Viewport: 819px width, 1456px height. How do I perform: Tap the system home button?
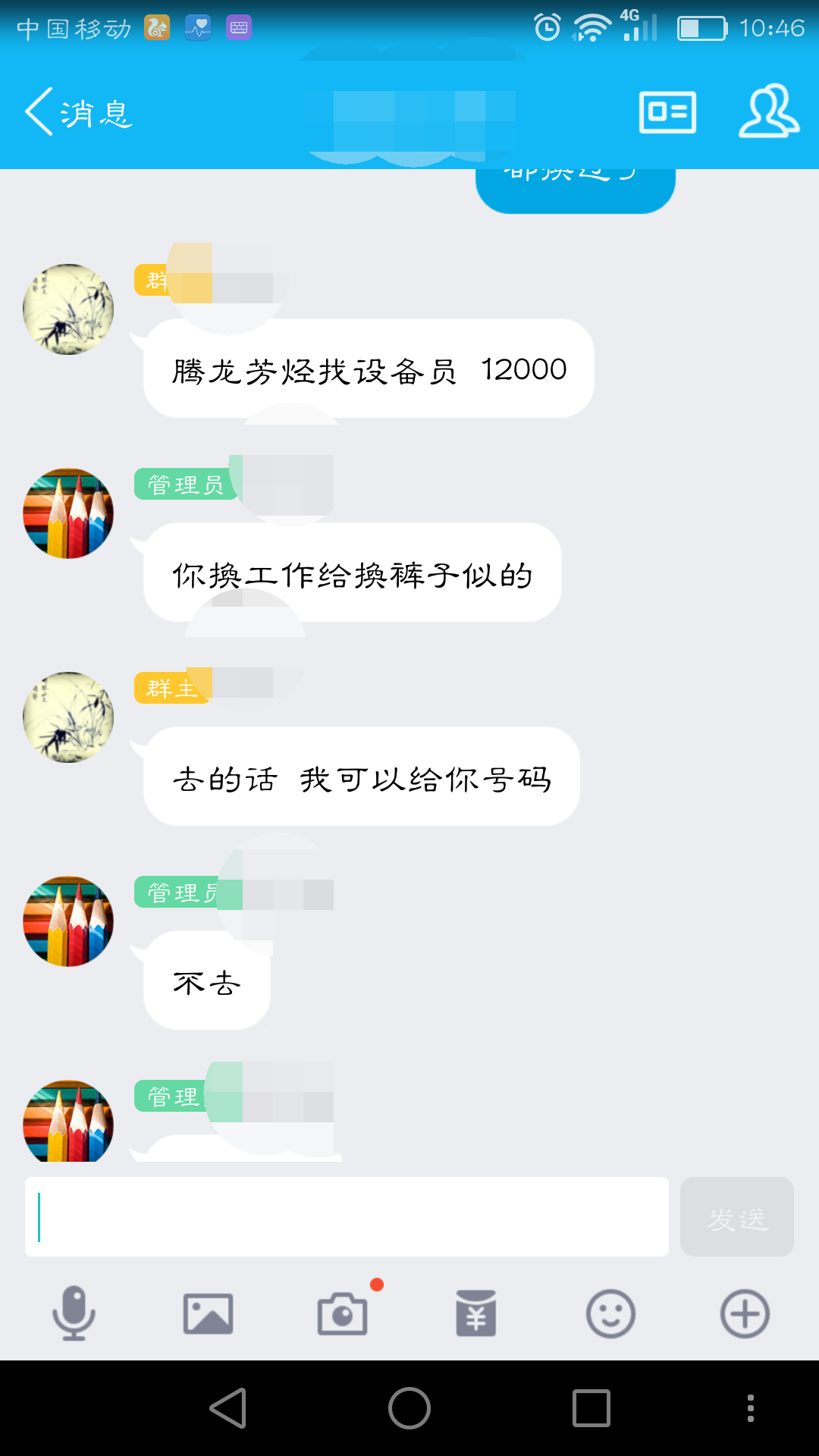point(409,1408)
